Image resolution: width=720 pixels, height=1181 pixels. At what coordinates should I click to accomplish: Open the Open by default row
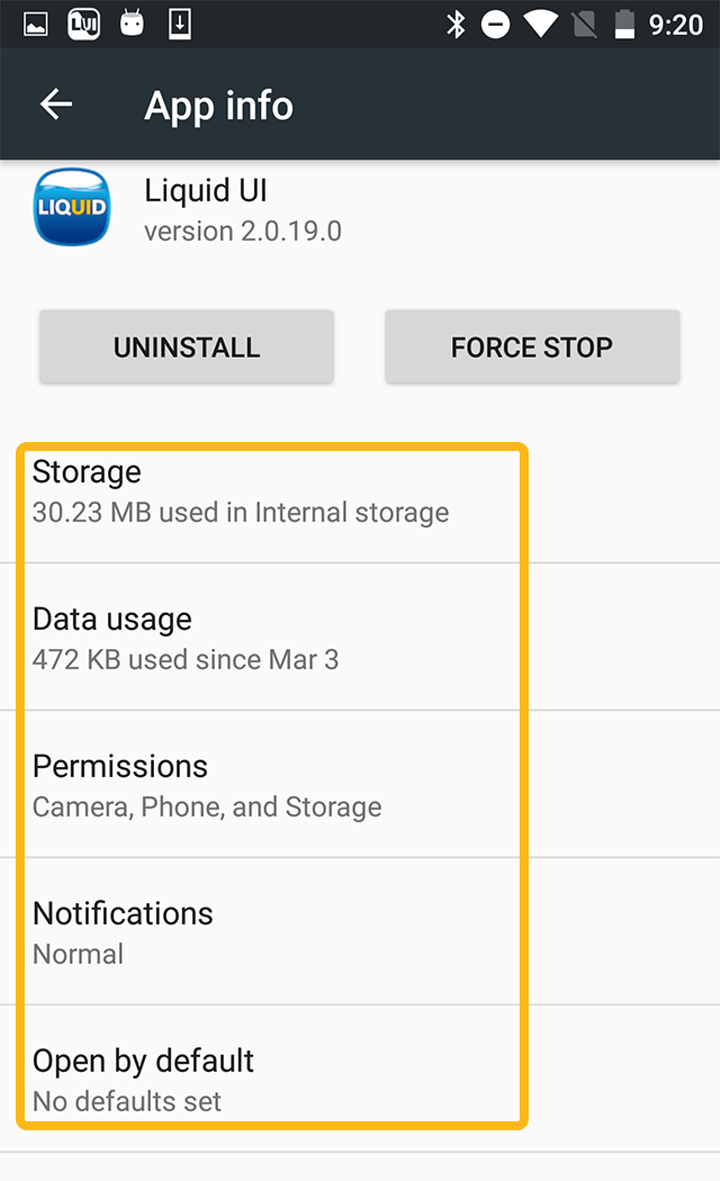pos(270,1079)
